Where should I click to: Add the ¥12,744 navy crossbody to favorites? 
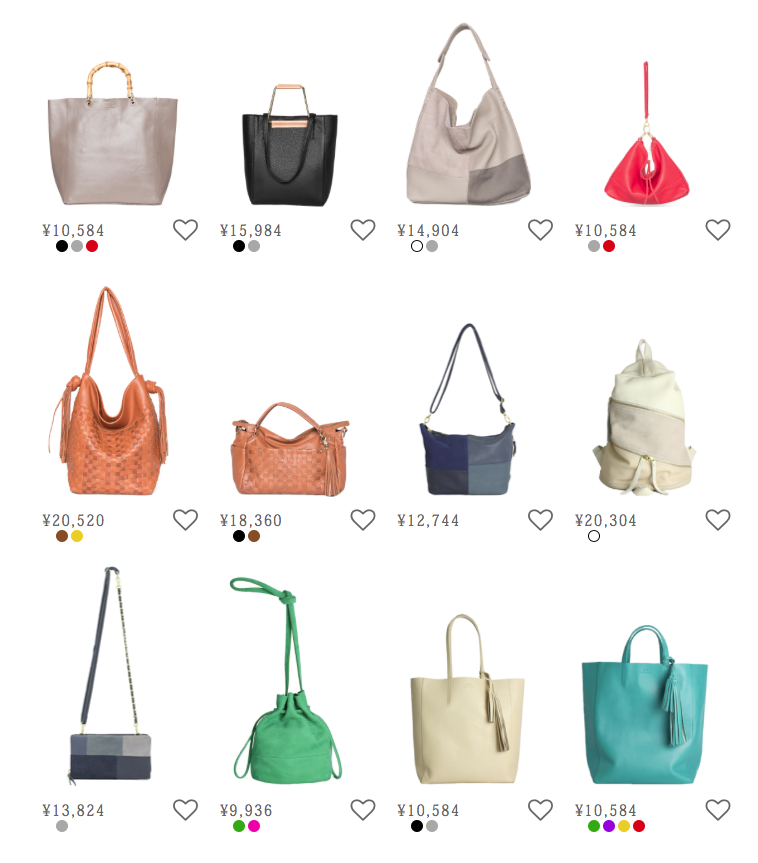[540, 520]
